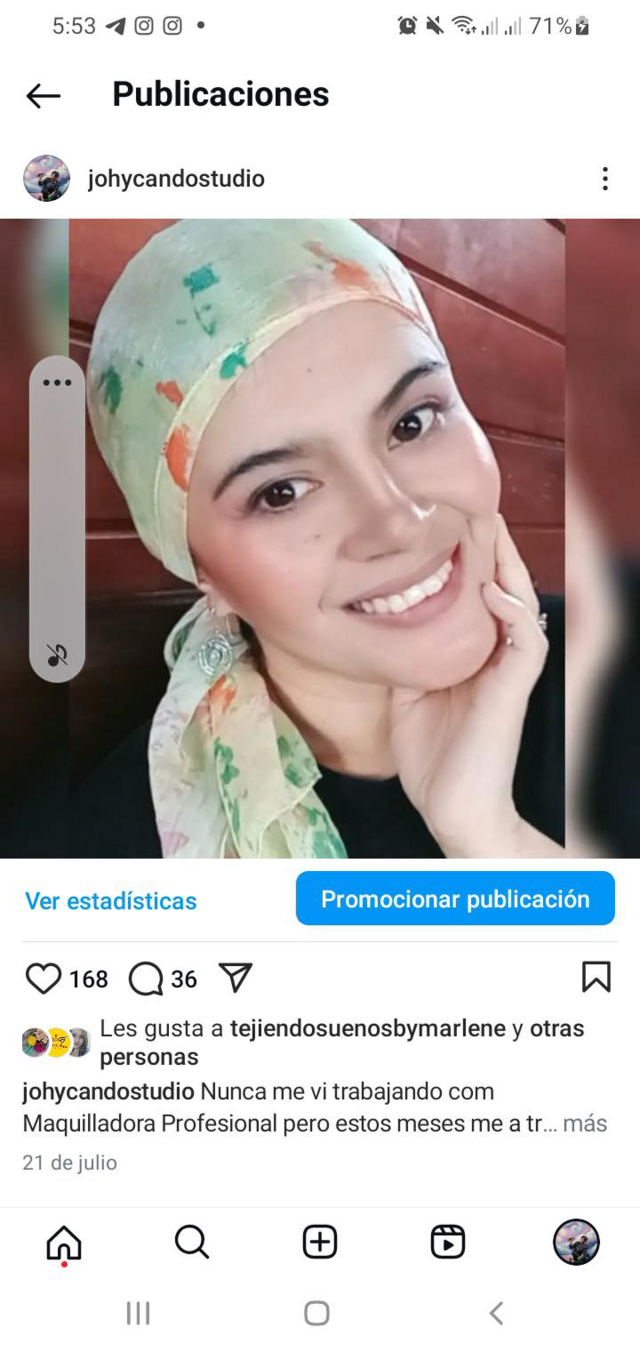640x1351 pixels.
Task: Tap Promocionar publicación button
Action: click(x=455, y=899)
